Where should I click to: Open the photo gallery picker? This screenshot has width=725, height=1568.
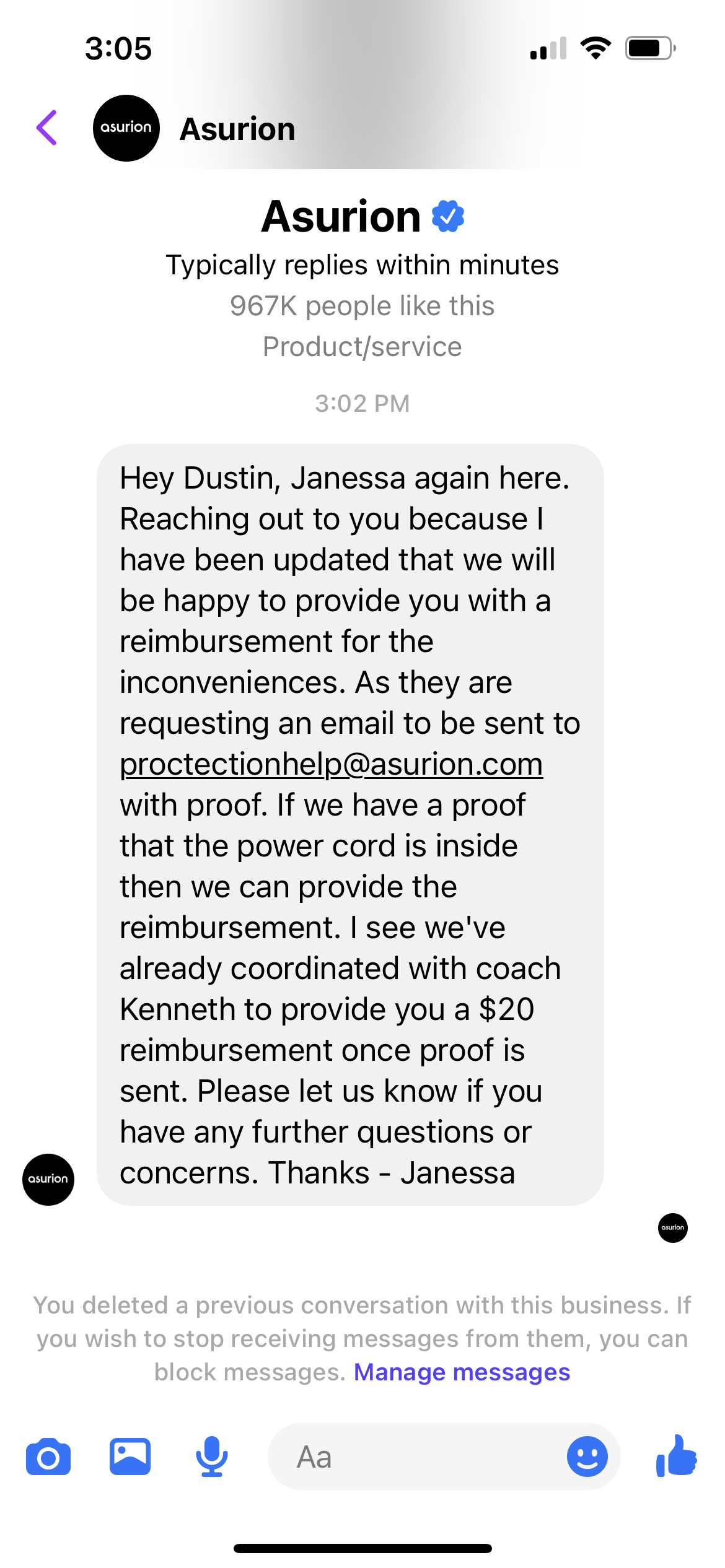coord(130,1457)
